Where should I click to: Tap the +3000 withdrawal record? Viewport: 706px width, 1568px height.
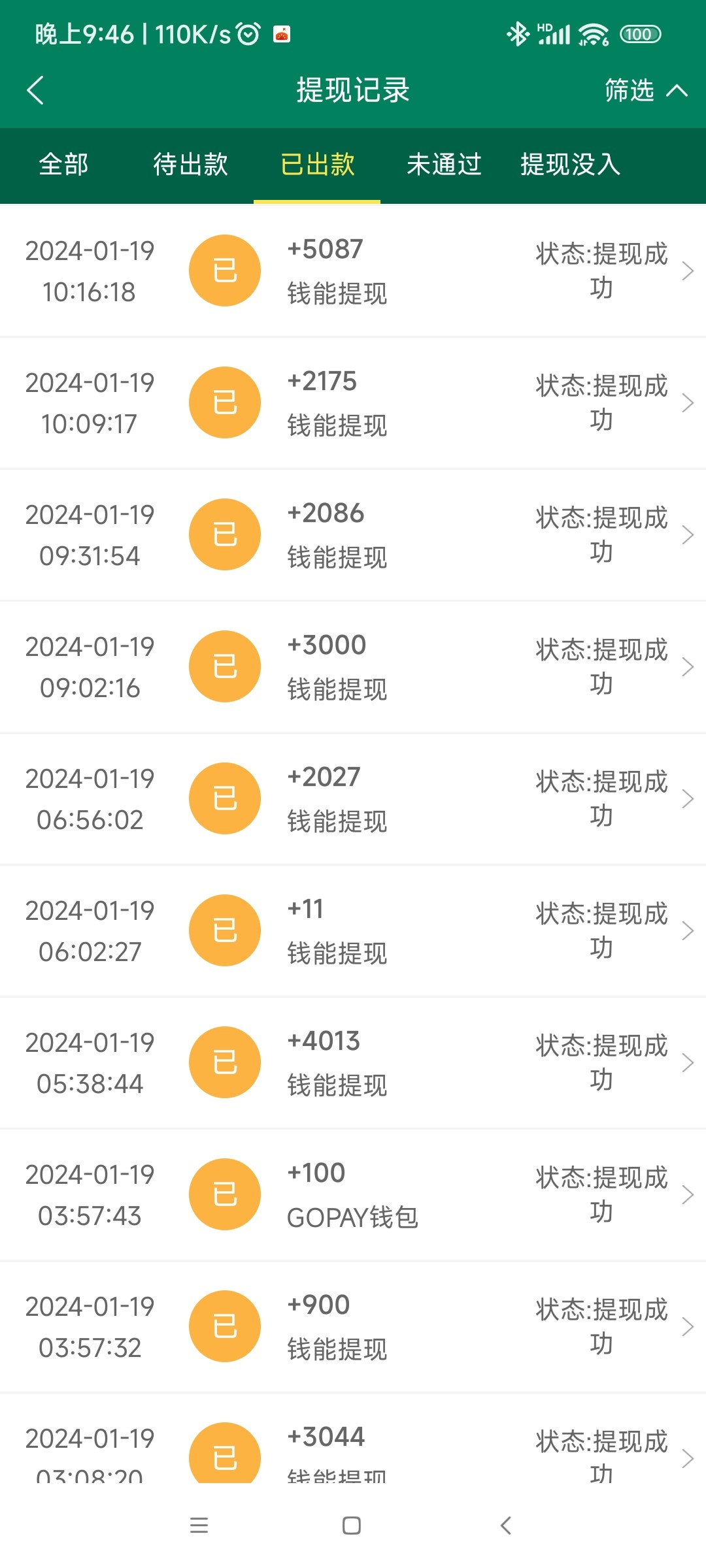pos(353,666)
